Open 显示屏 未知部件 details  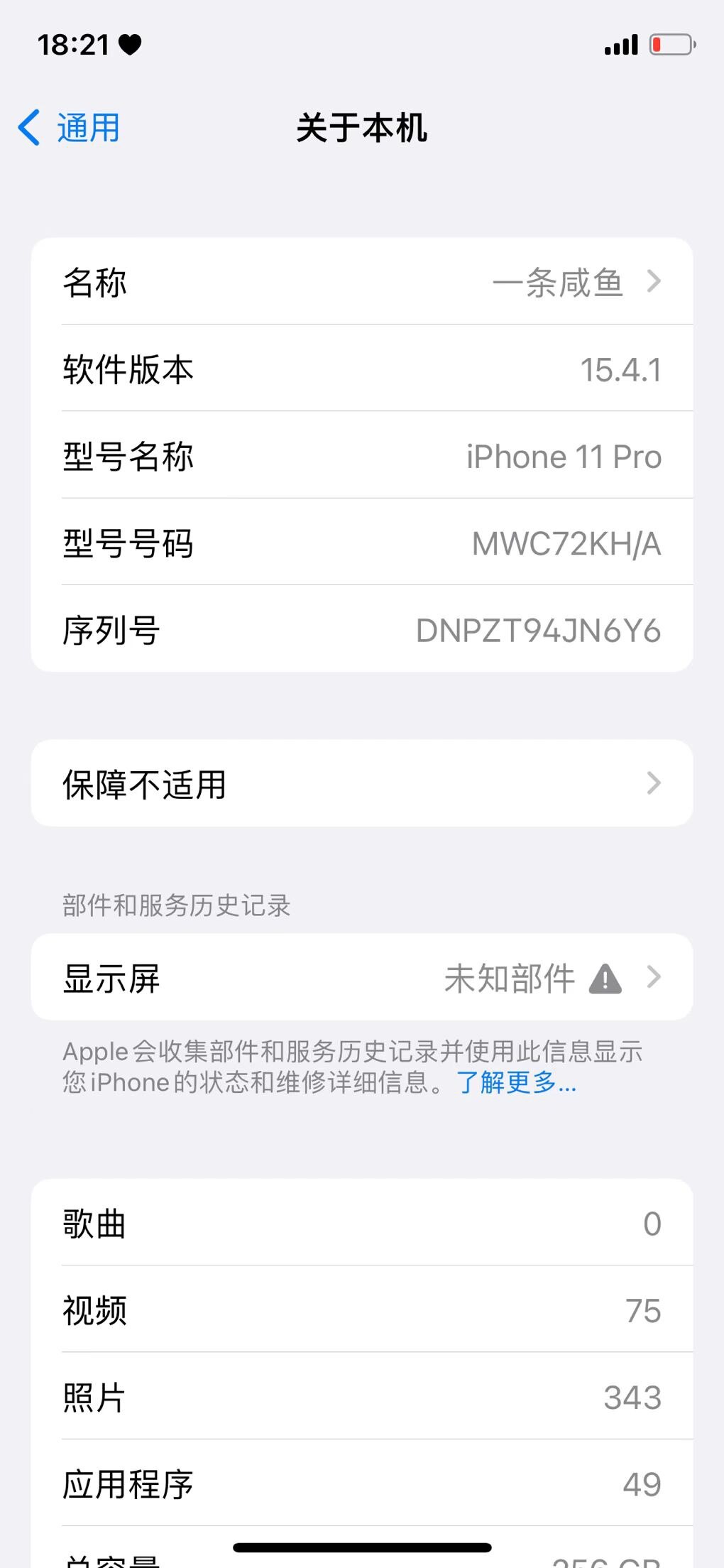click(x=362, y=977)
